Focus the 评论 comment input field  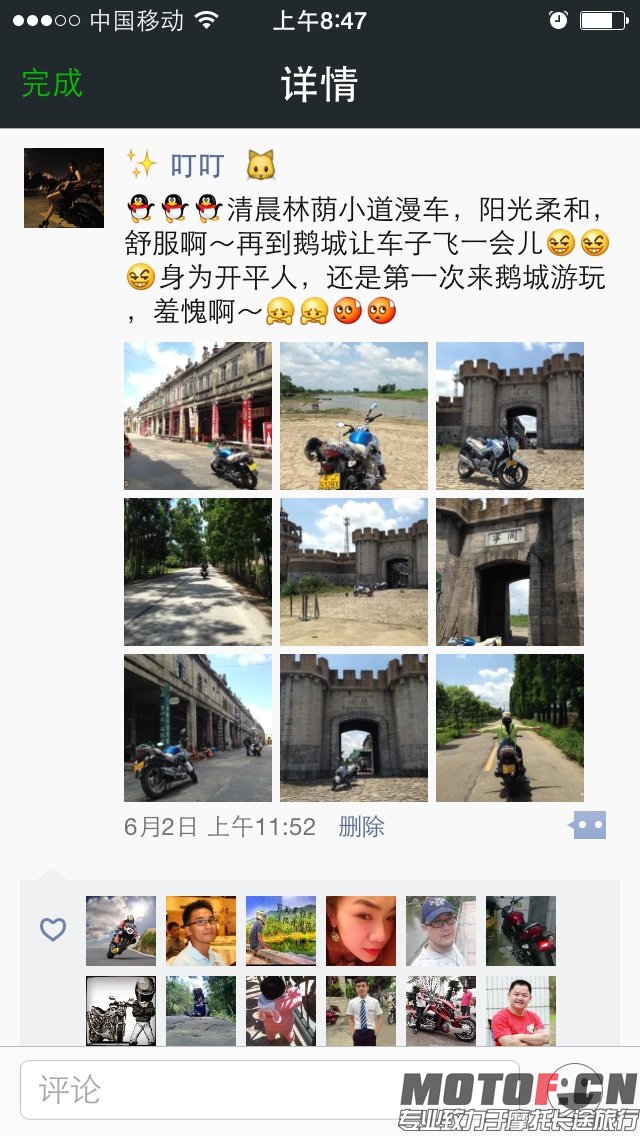coord(270,1089)
